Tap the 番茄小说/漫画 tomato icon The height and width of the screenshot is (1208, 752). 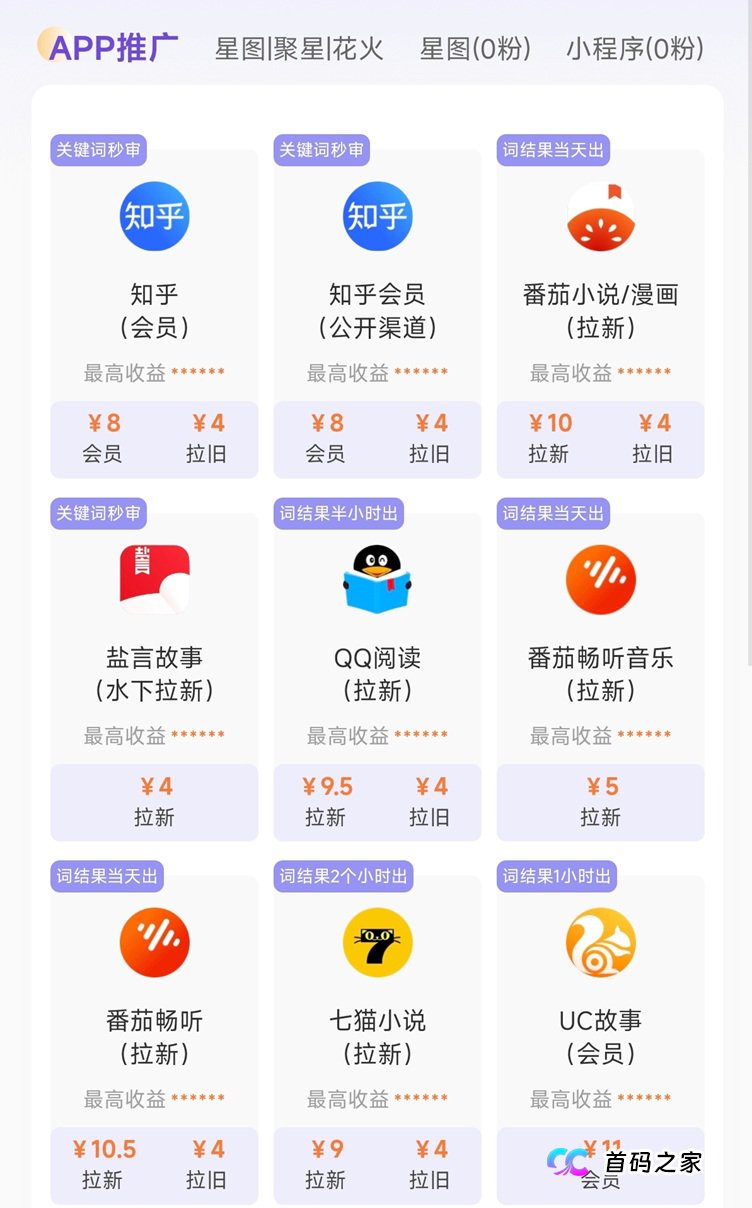(x=600, y=215)
